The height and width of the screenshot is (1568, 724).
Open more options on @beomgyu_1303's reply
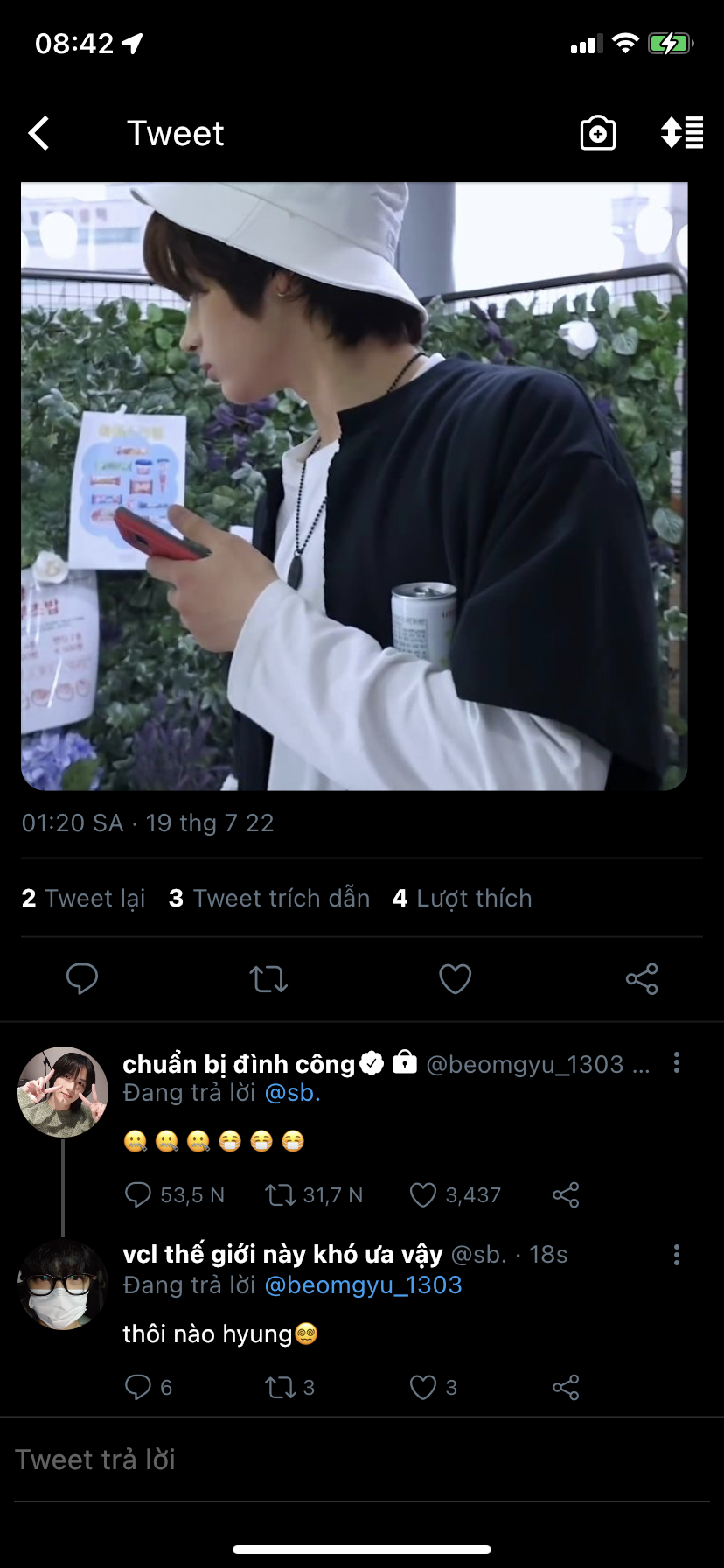tap(676, 1063)
